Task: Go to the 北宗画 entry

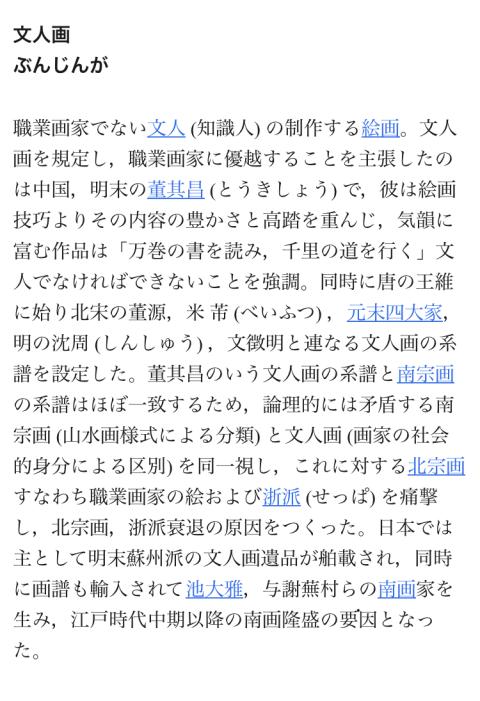Action: (x=436, y=466)
